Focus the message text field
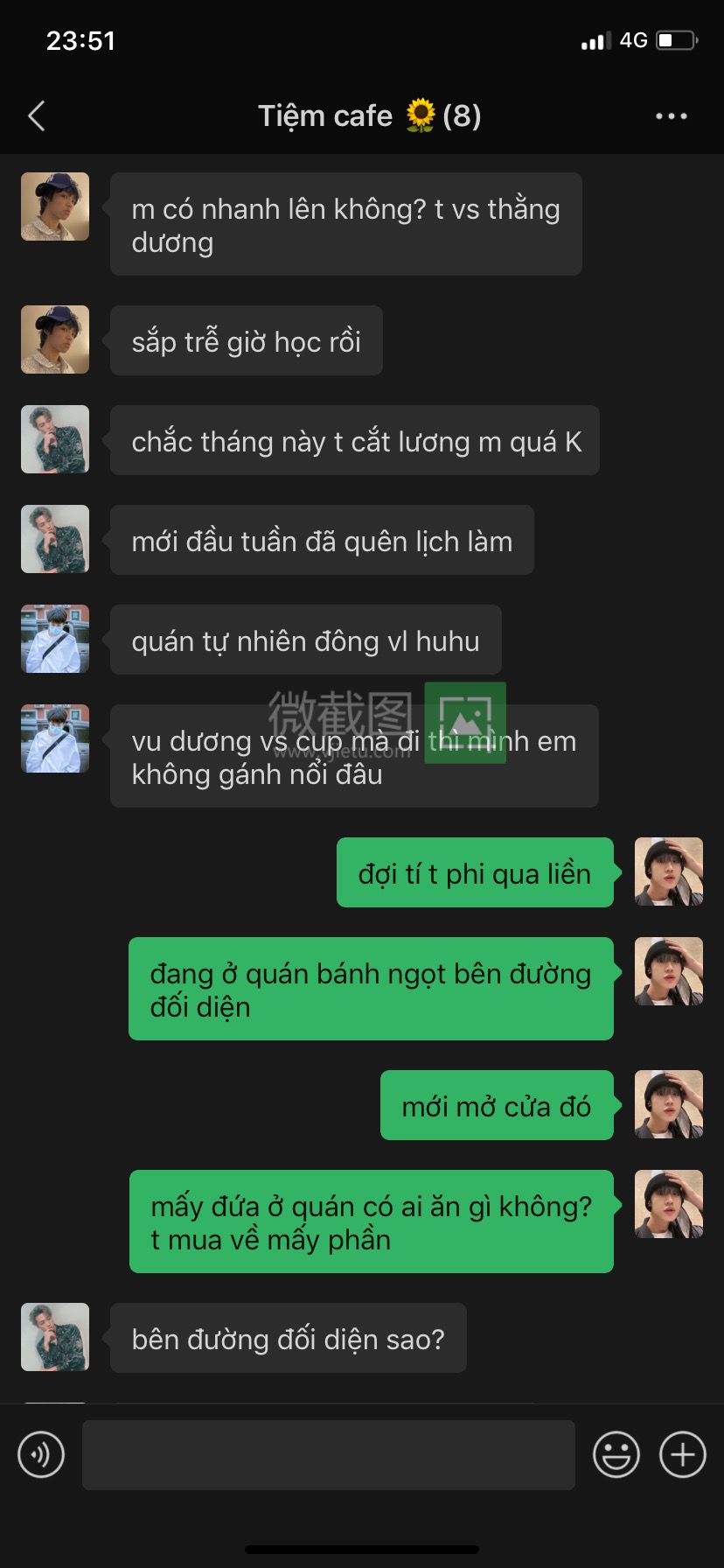Image resolution: width=724 pixels, height=1568 pixels. [x=328, y=1454]
